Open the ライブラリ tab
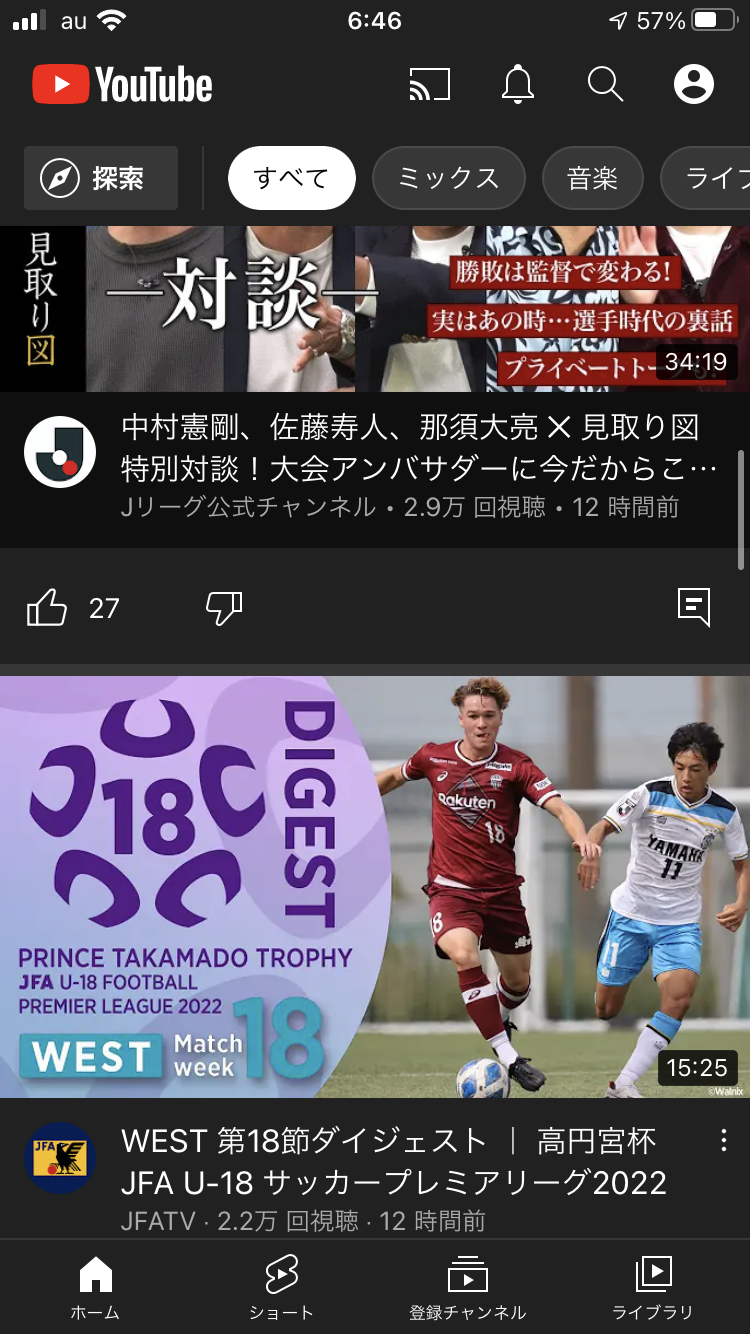750x1334 pixels. 652,1288
